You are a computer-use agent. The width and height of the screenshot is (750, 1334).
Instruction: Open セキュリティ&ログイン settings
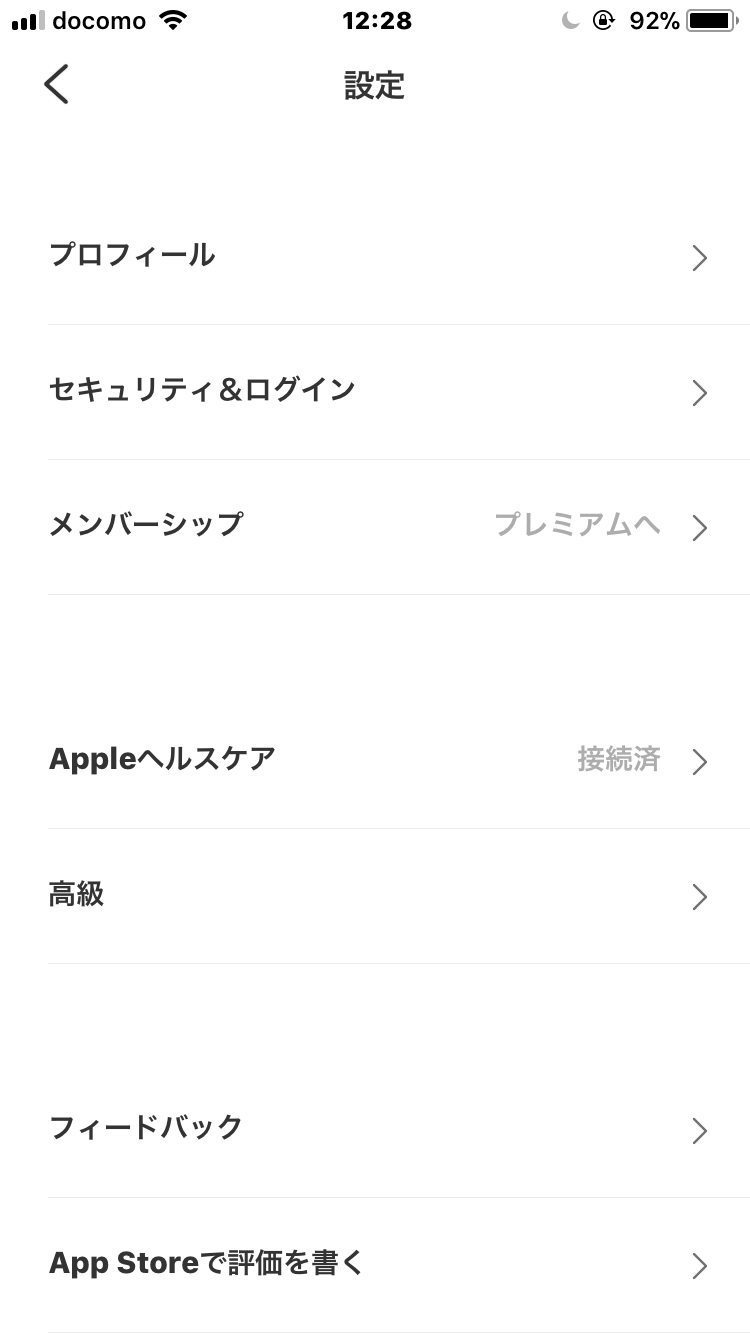[375, 392]
